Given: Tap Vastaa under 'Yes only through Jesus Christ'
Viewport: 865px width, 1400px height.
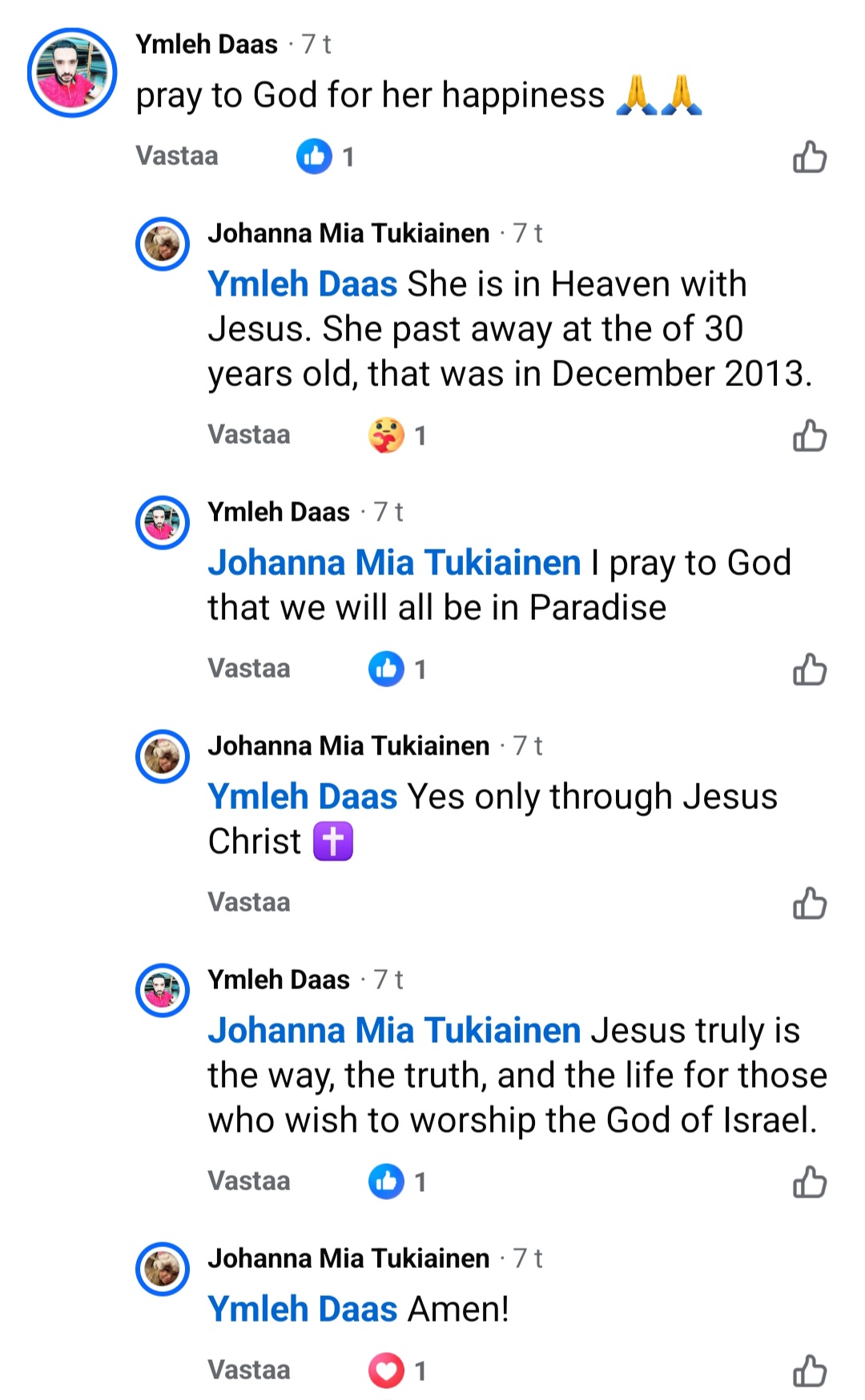Looking at the screenshot, I should pos(248,902).
